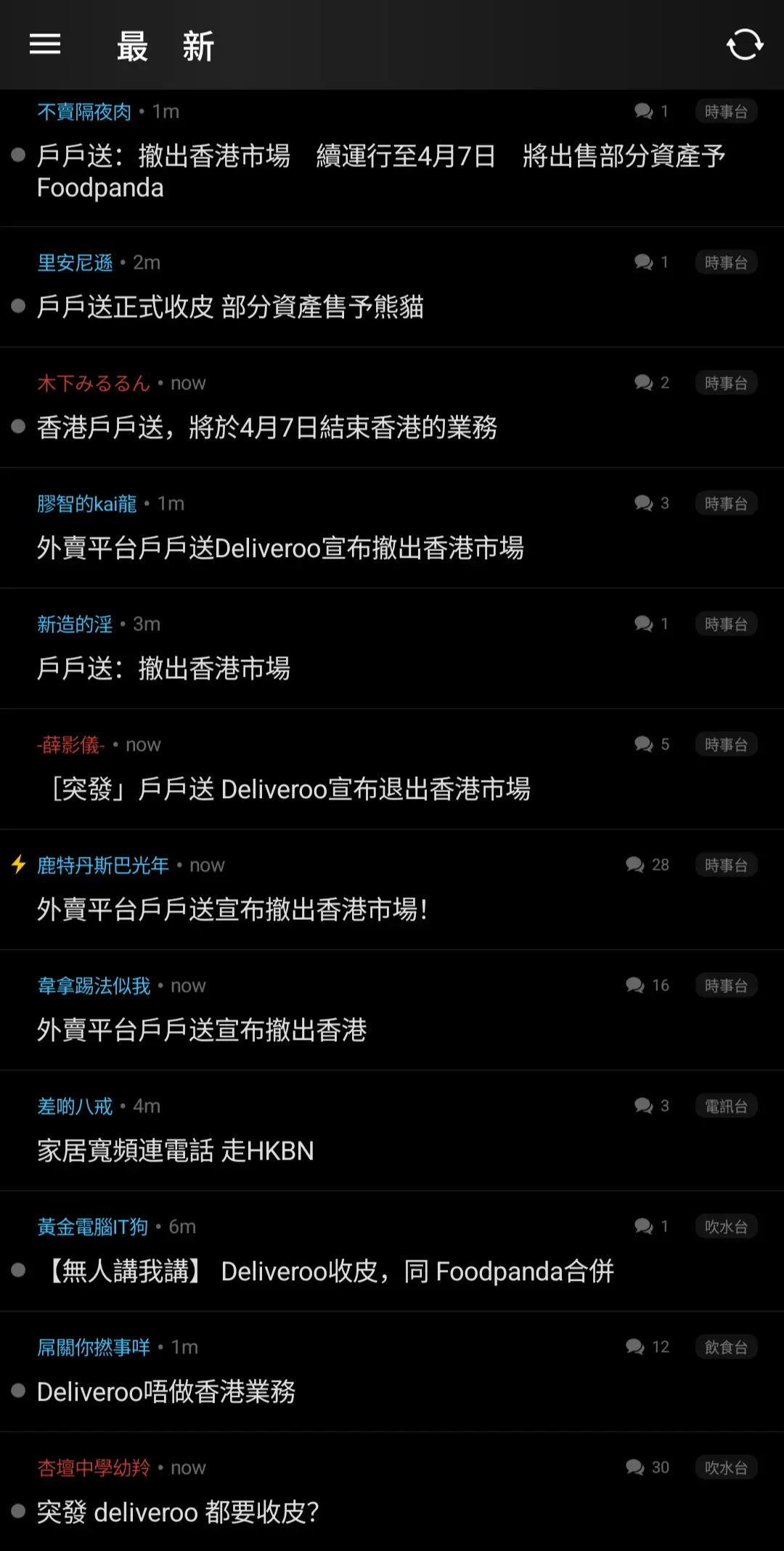Toggle unread dot on 不賣隔夜肉's thread

point(17,156)
